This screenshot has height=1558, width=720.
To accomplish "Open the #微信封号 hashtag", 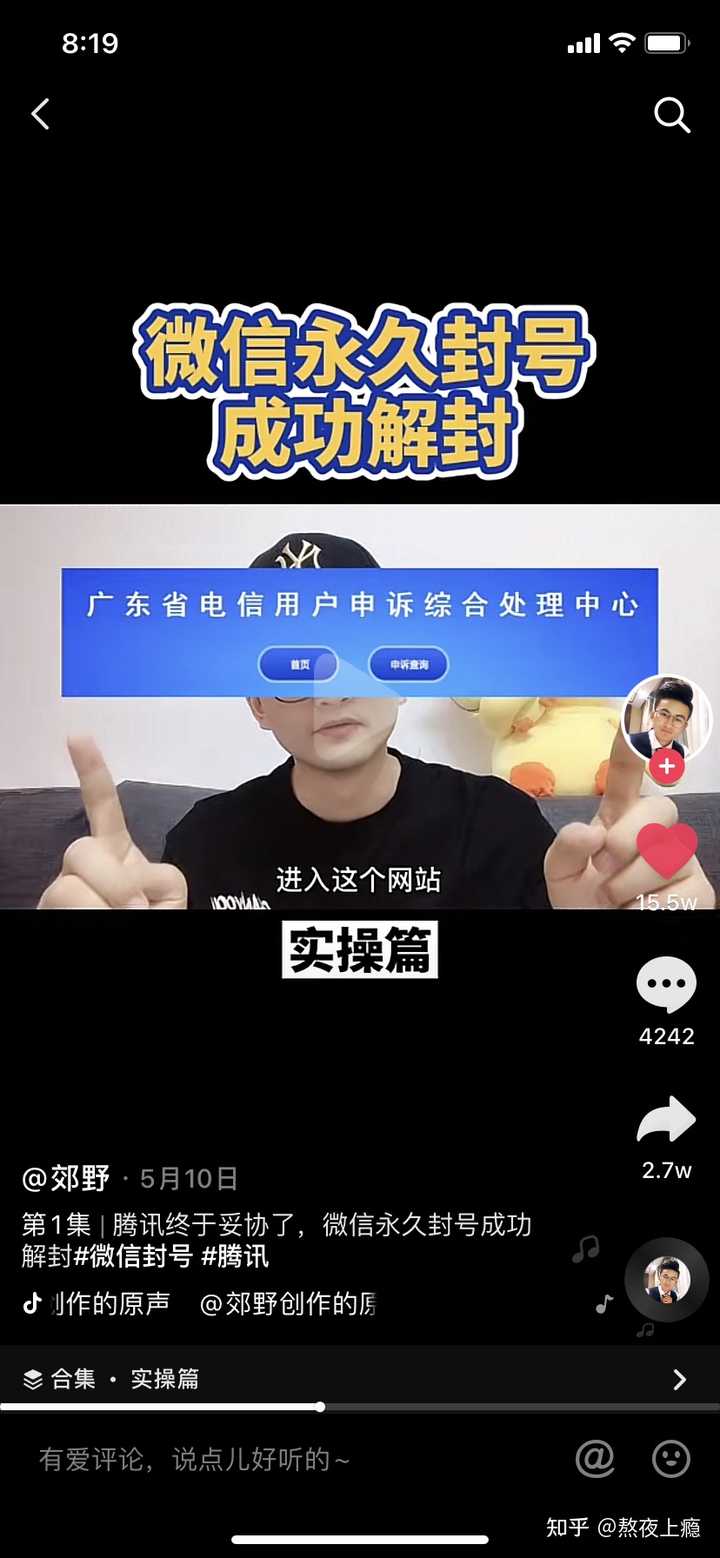I will [133, 1256].
